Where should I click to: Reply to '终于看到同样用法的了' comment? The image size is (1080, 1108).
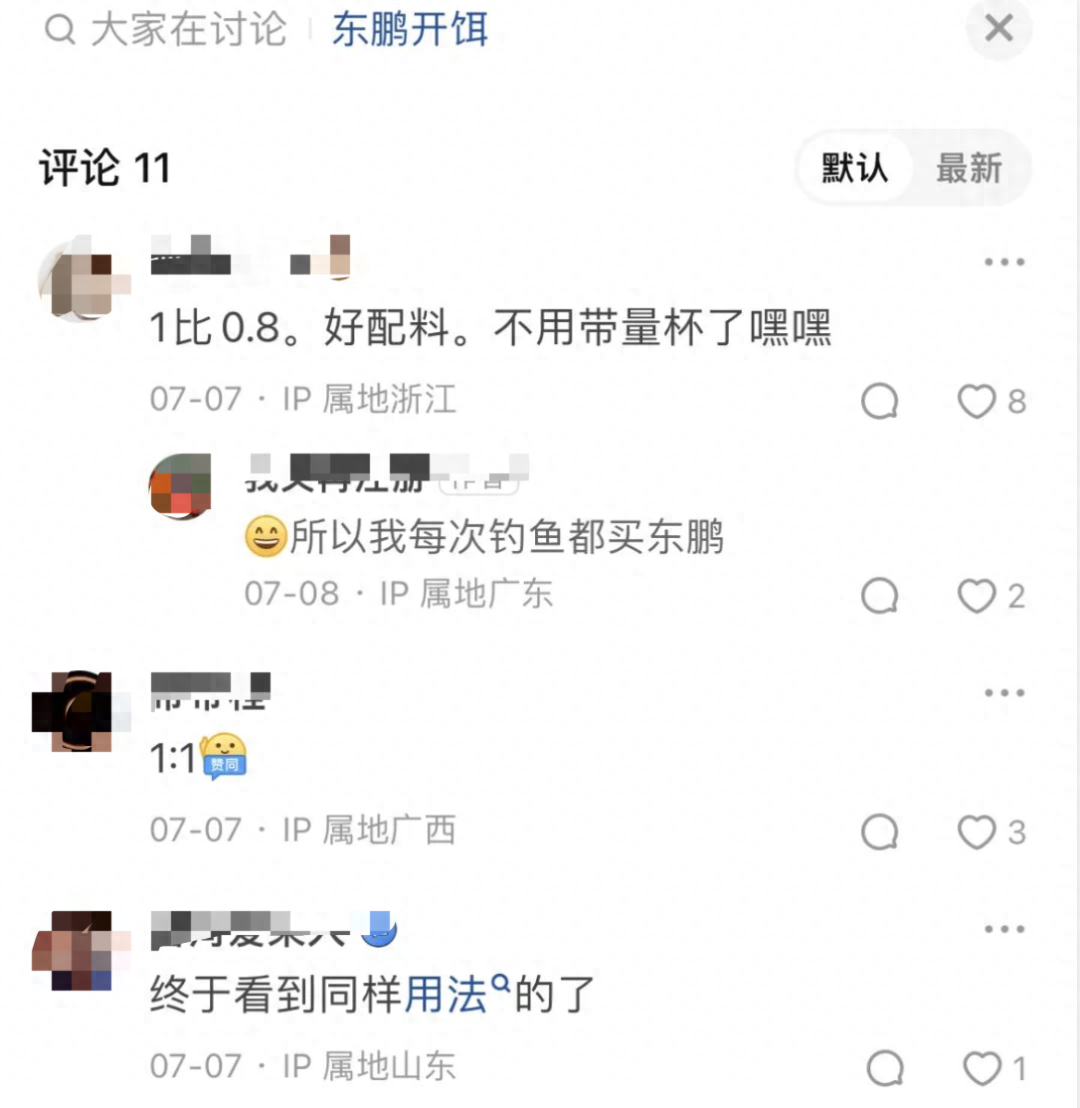(x=884, y=1069)
